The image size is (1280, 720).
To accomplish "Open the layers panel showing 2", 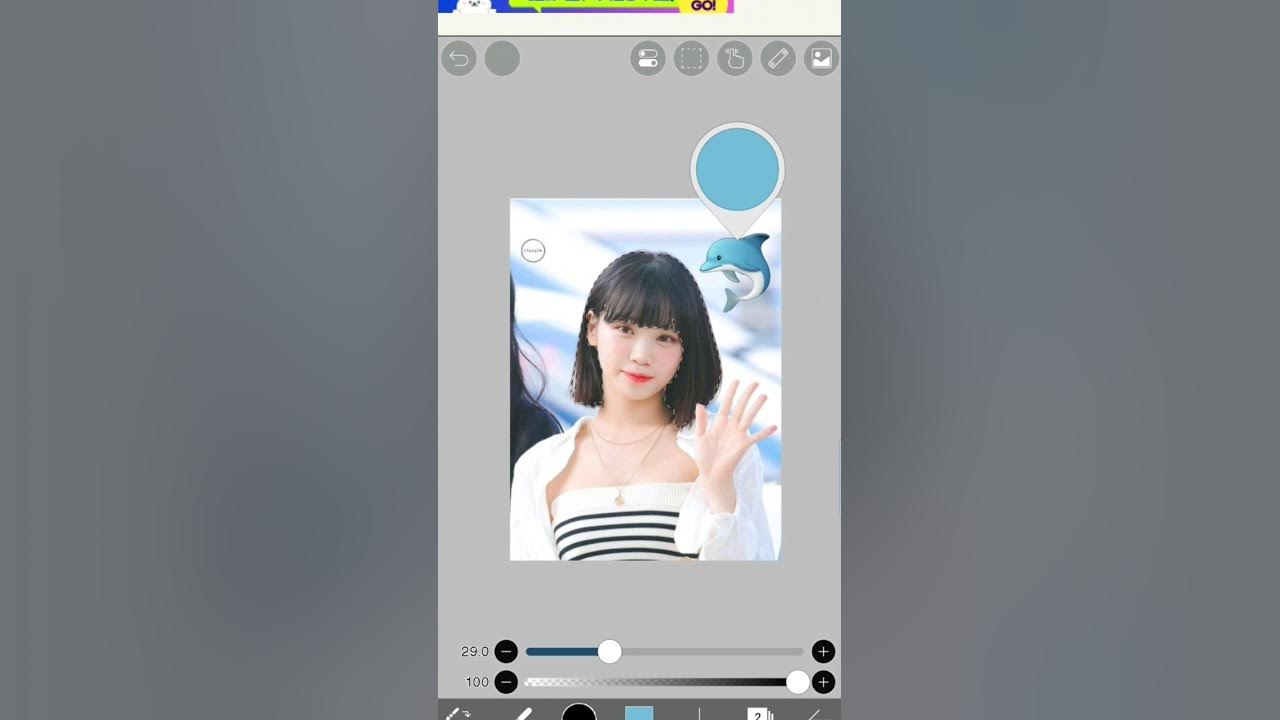I will [x=760, y=713].
